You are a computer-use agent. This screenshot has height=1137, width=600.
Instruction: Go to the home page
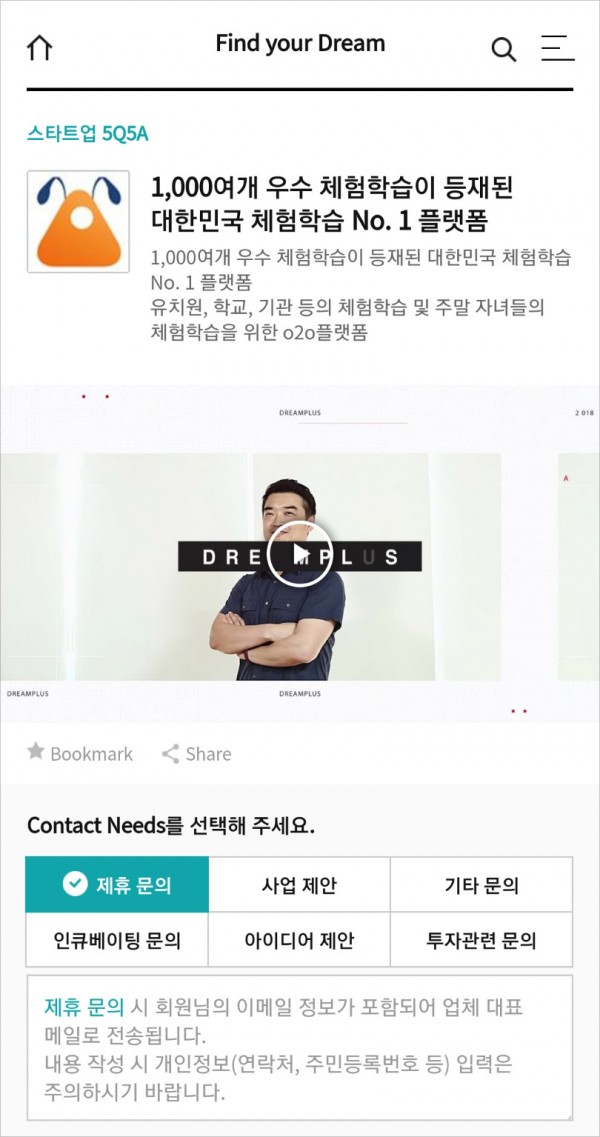[x=39, y=48]
